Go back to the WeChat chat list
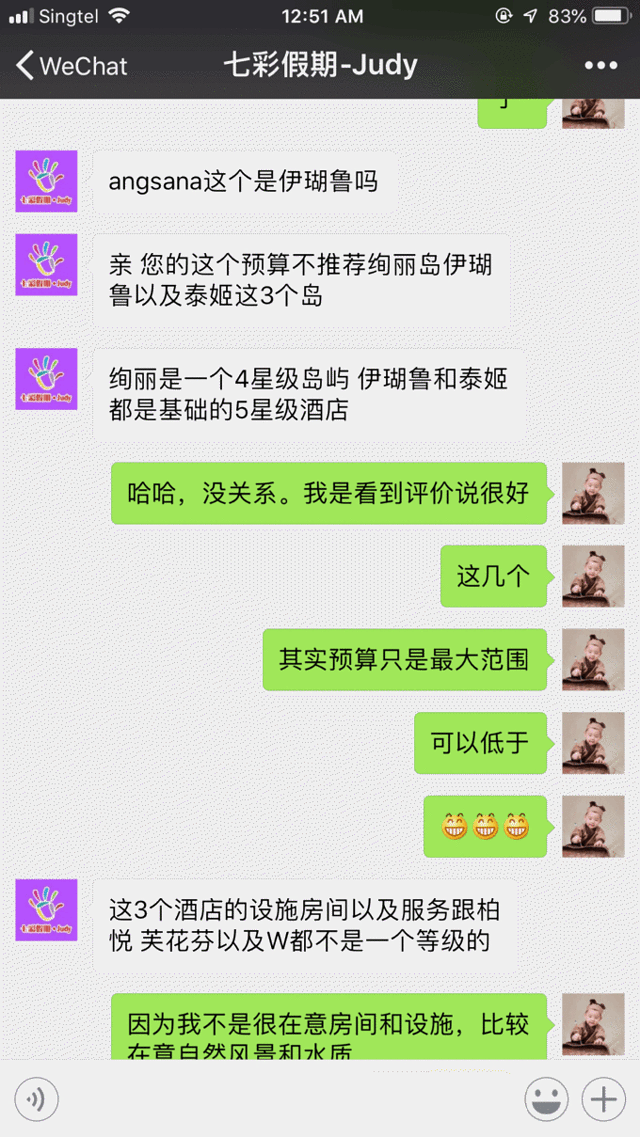This screenshot has width=640, height=1137. [x=72, y=66]
